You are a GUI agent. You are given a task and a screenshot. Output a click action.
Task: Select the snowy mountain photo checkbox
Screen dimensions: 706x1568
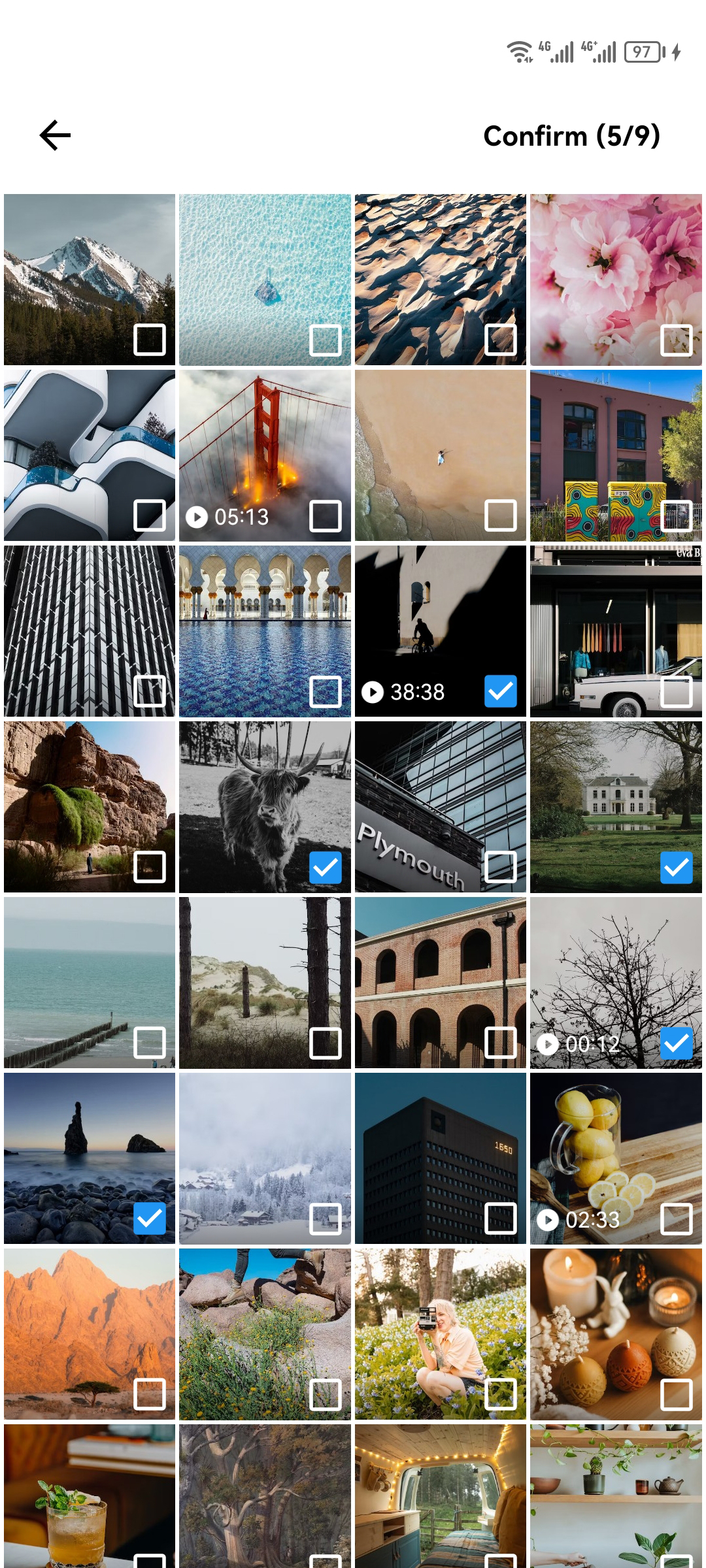point(149,340)
